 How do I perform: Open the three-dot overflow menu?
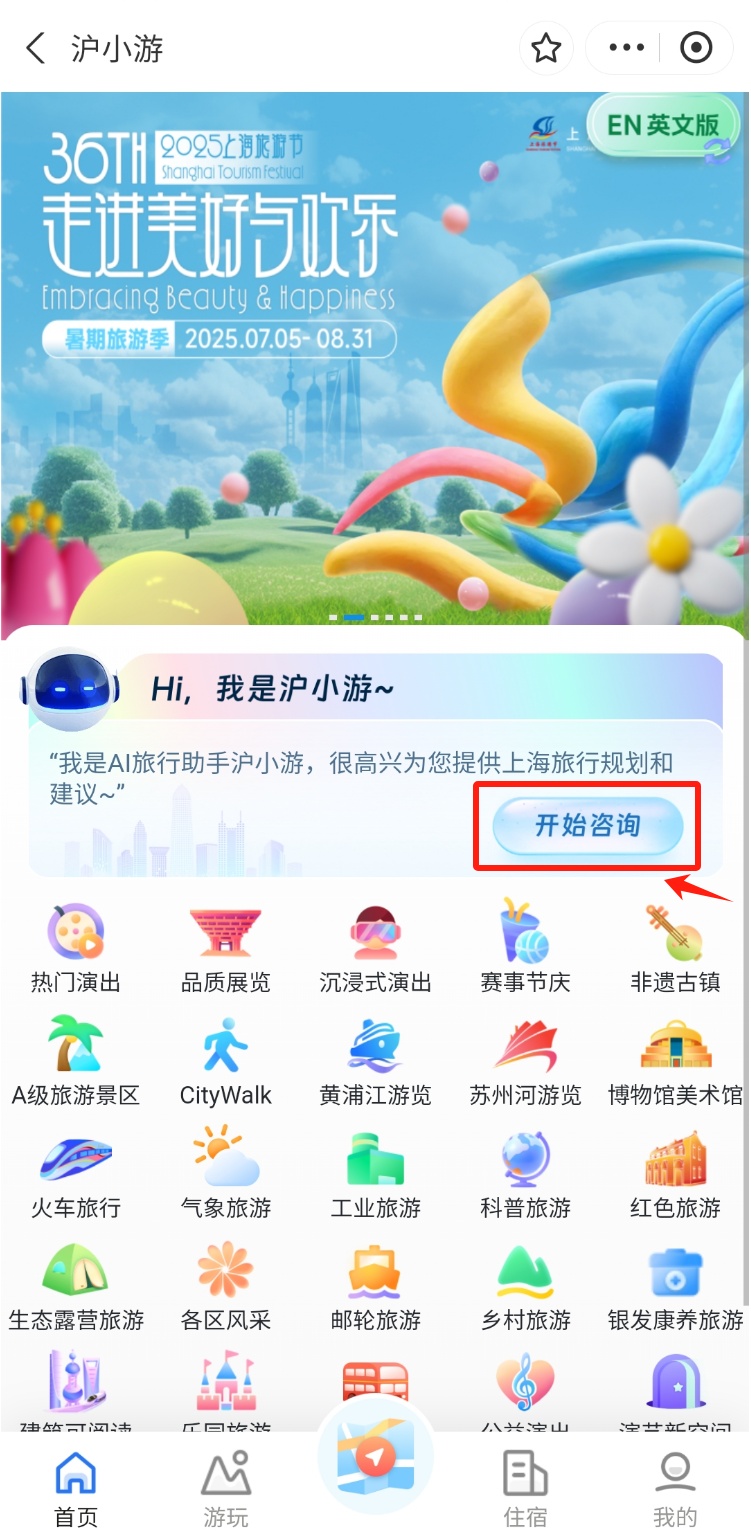pyautogui.click(x=627, y=48)
